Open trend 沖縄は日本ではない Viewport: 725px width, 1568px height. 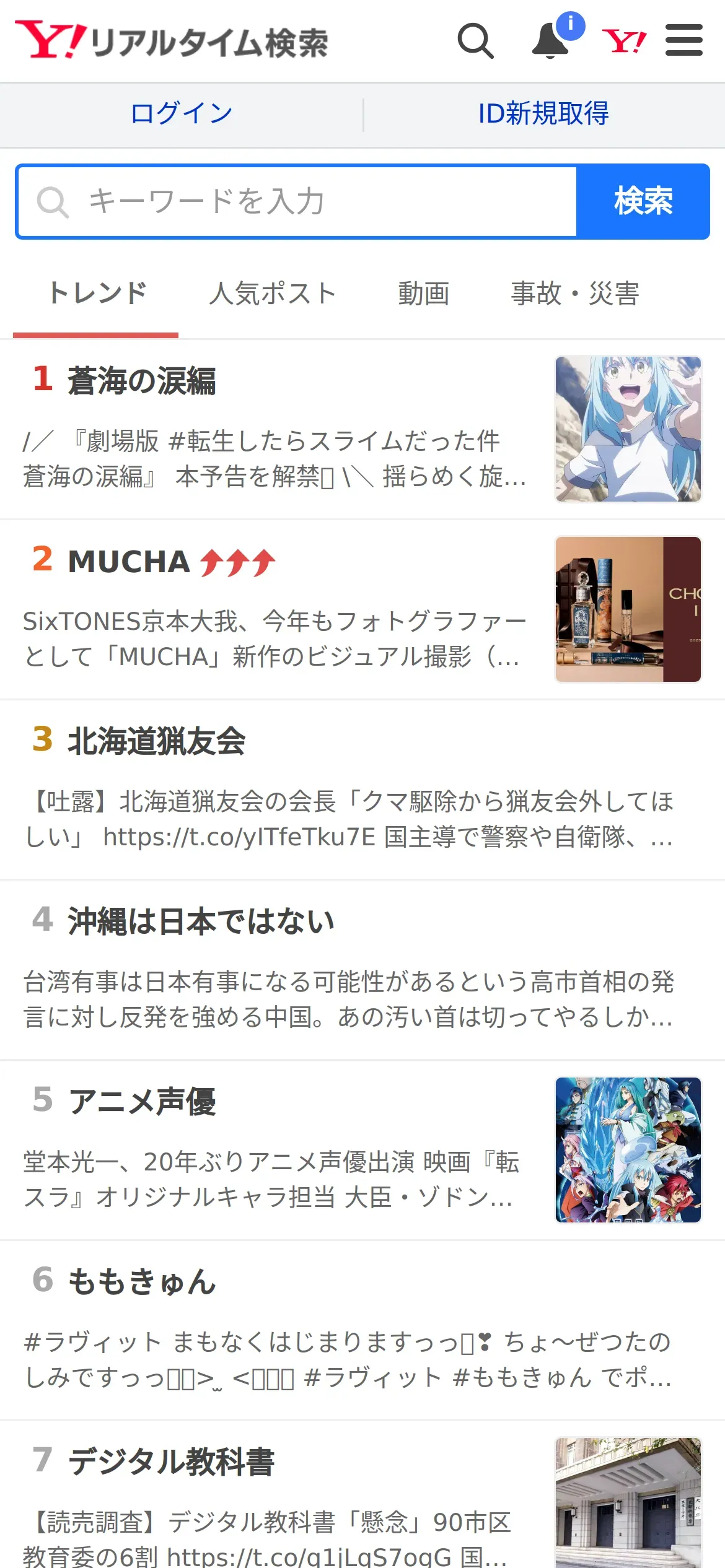pyautogui.click(x=201, y=921)
